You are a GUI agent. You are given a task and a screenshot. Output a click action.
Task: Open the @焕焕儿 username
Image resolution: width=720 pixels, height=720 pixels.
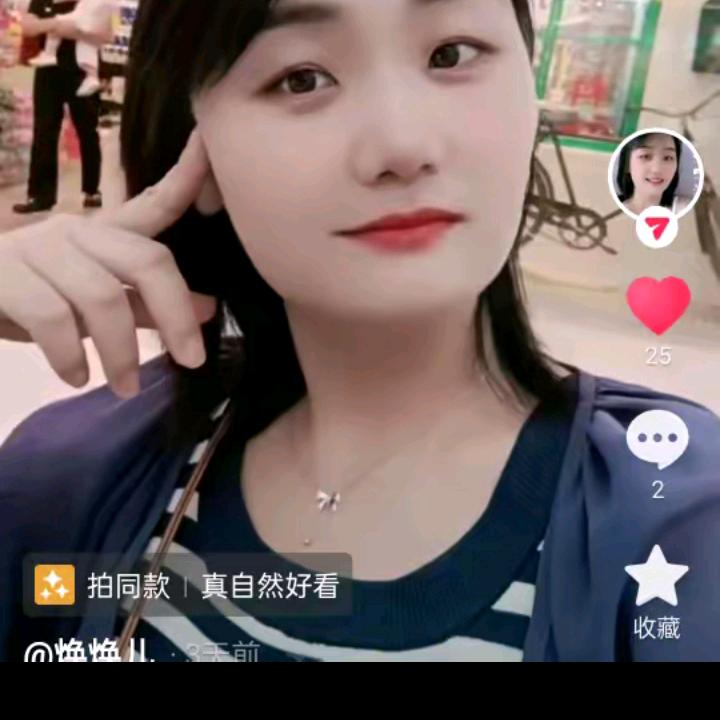pos(88,652)
